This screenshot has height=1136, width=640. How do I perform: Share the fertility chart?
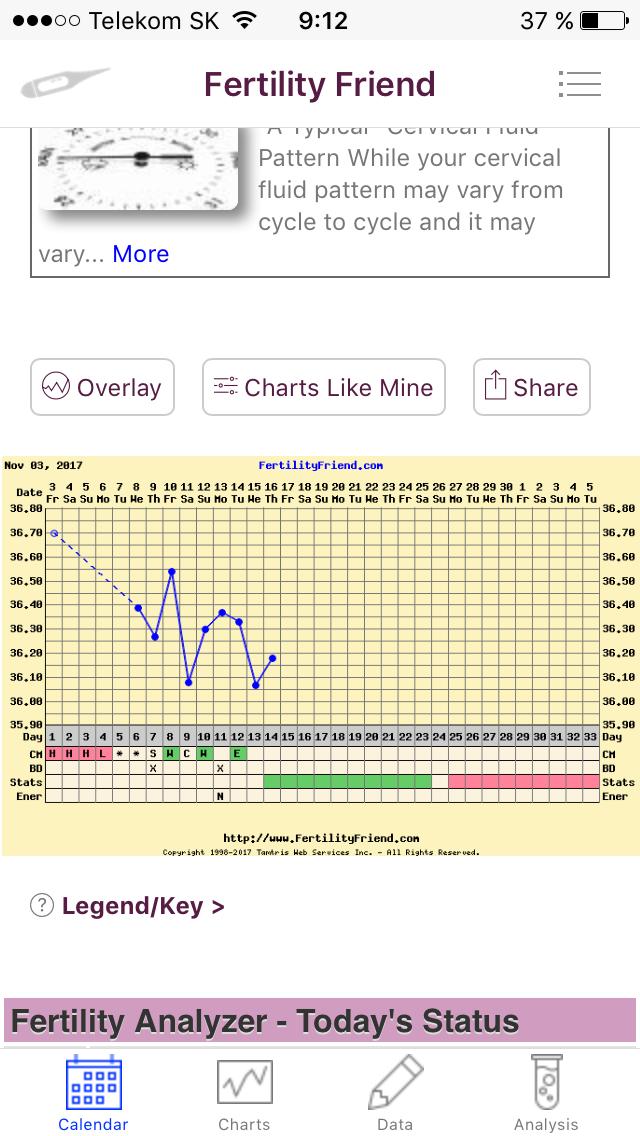531,387
